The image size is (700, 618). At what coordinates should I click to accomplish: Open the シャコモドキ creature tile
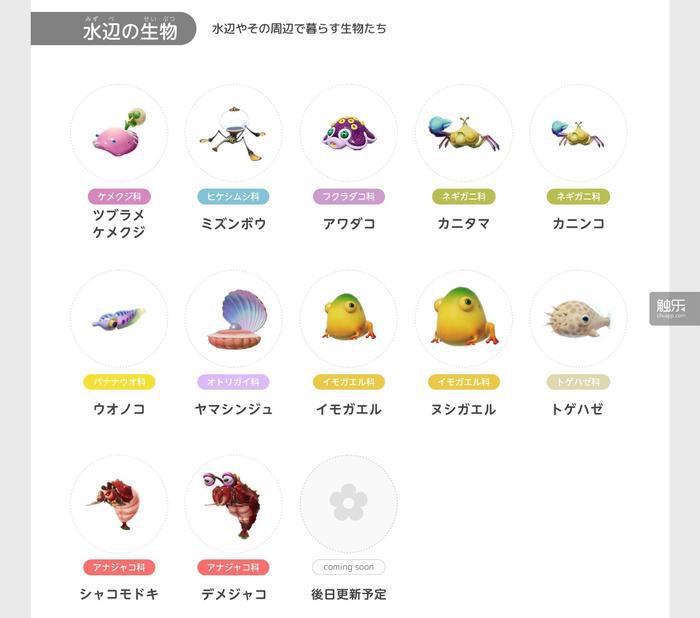[x=119, y=503]
